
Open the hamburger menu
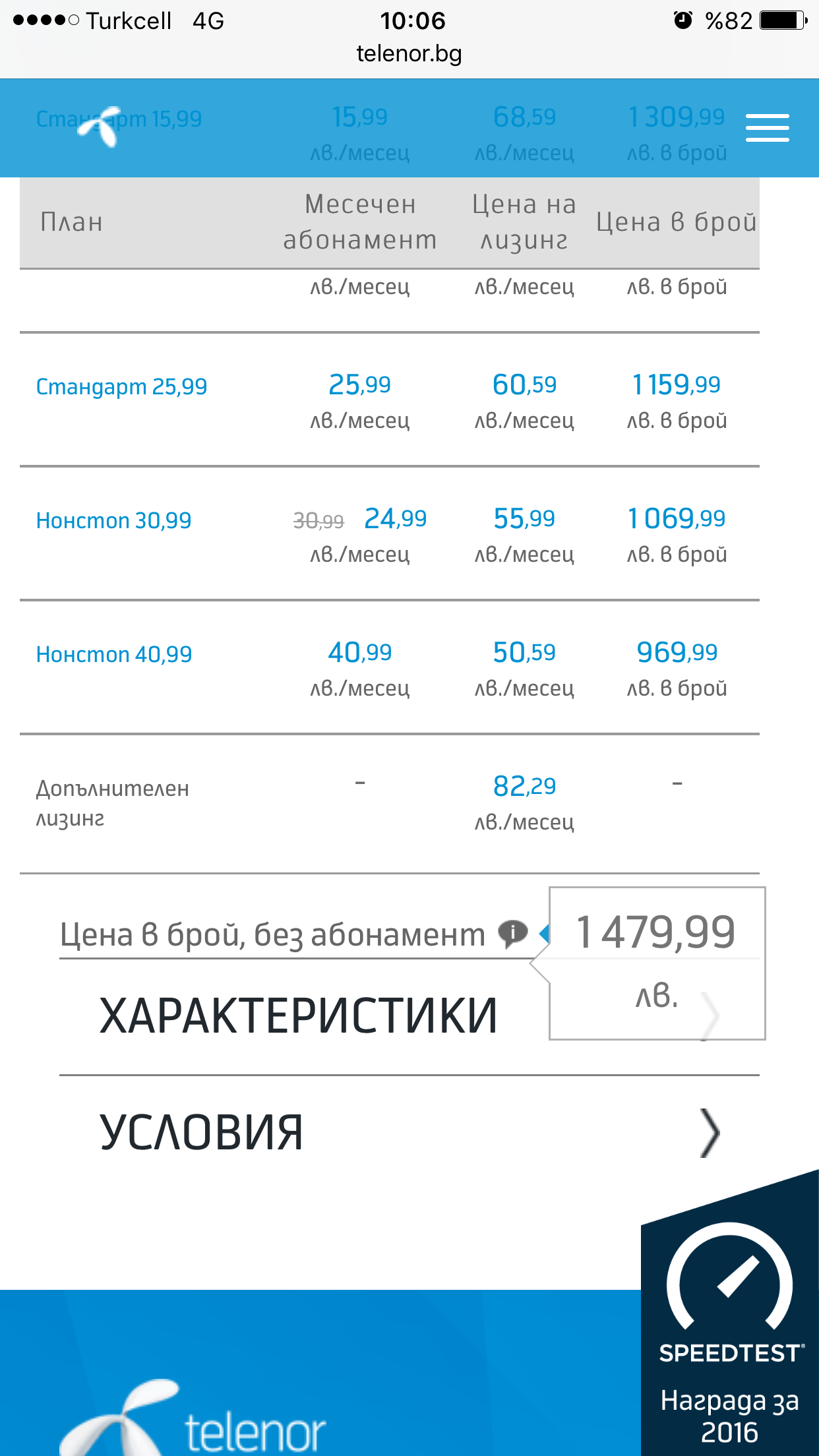click(767, 128)
